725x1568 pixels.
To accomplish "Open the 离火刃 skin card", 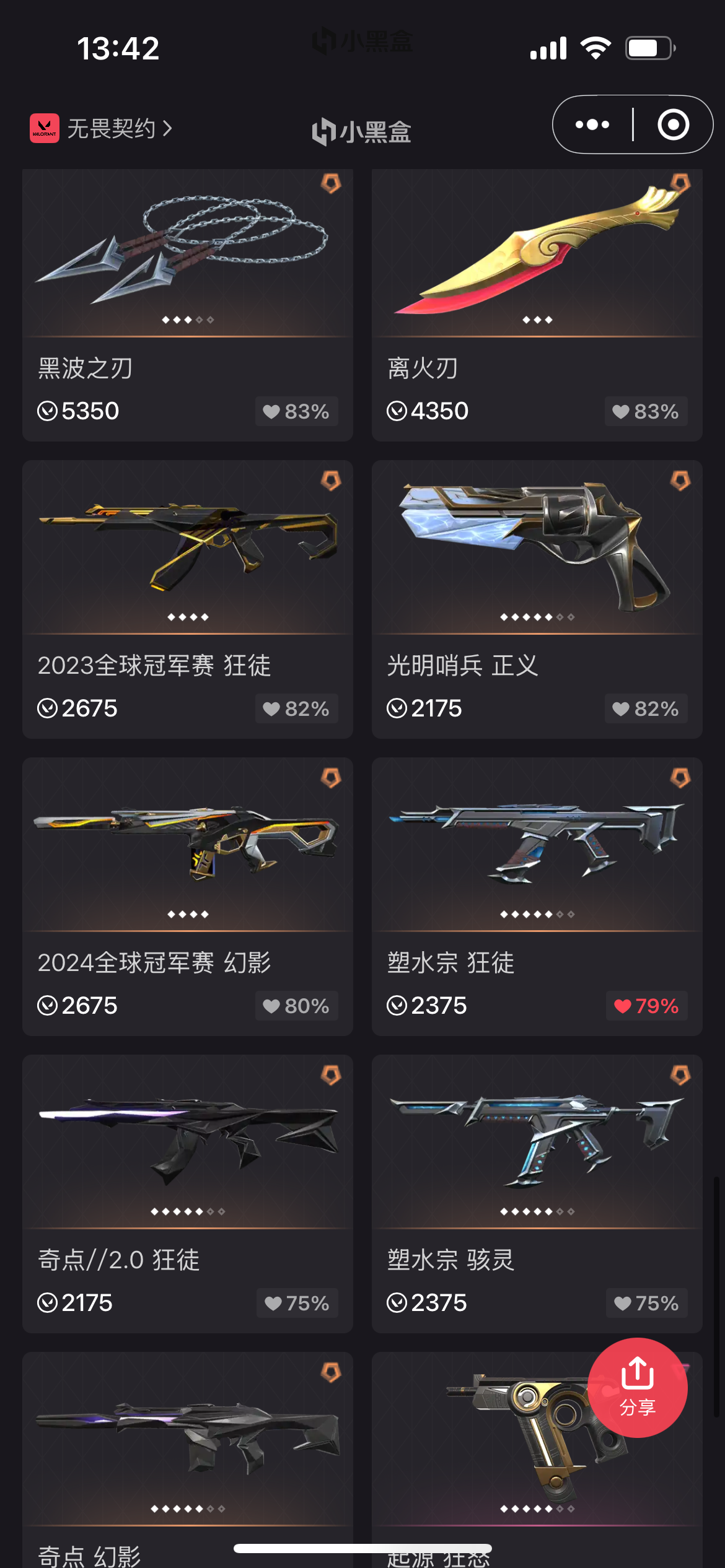I will pyautogui.click(x=537, y=260).
